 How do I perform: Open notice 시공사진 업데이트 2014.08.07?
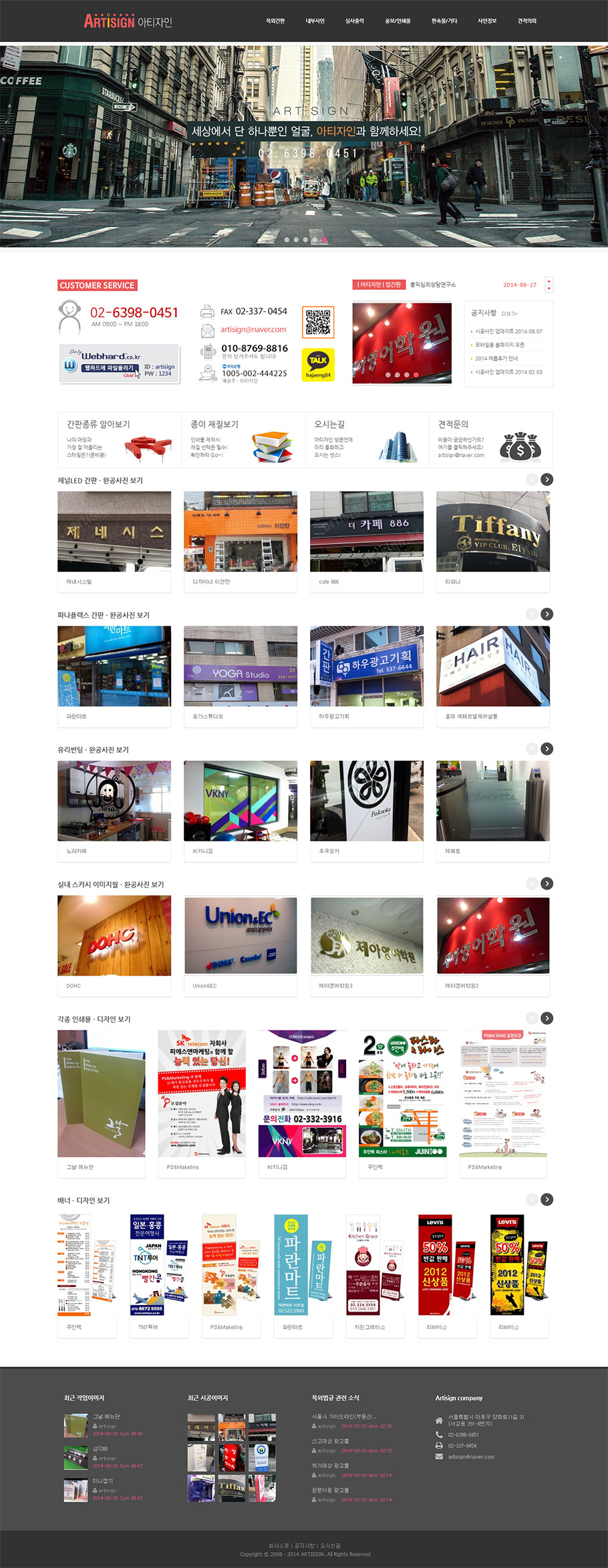click(x=508, y=331)
